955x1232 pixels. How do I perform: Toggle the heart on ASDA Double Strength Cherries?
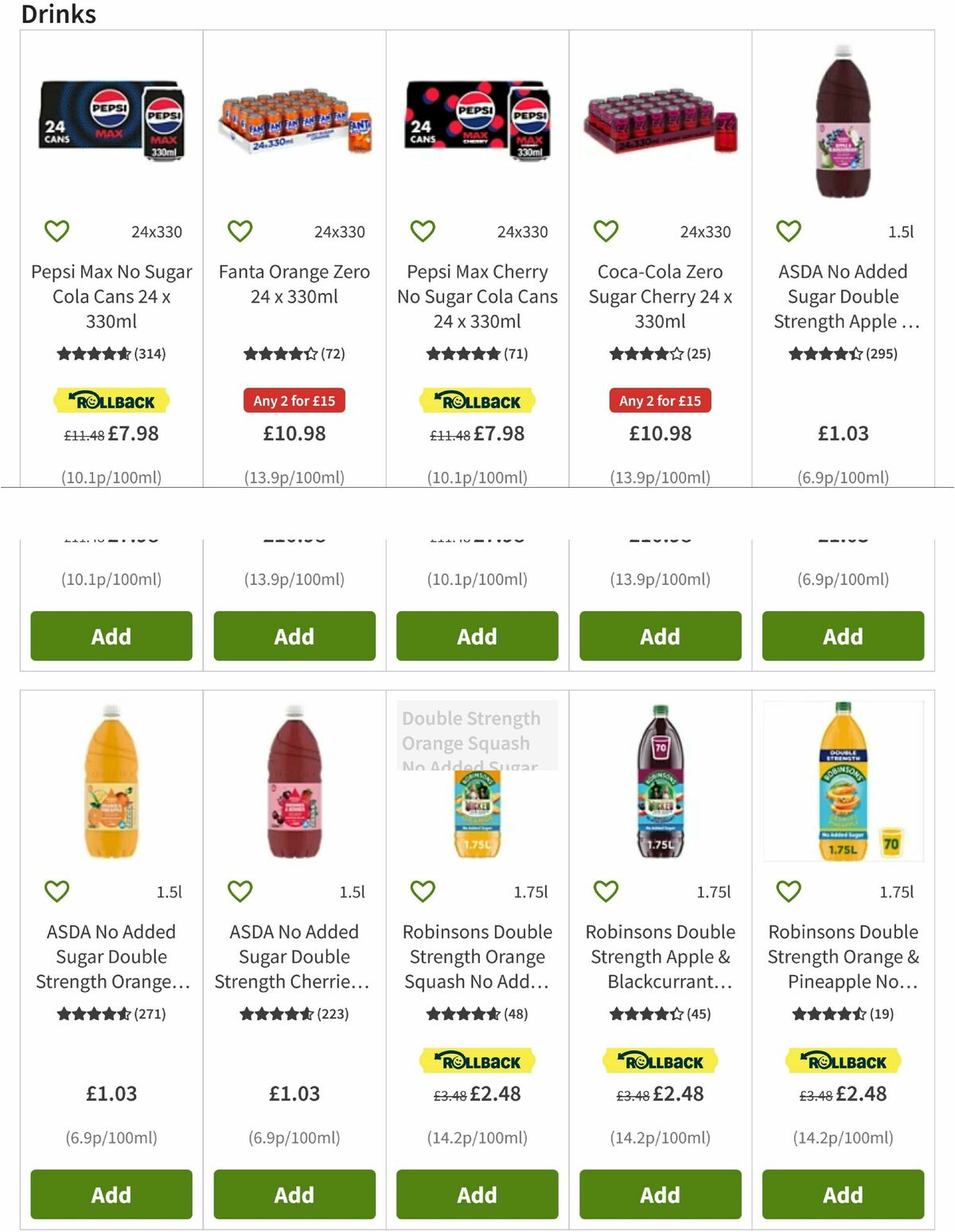(239, 891)
